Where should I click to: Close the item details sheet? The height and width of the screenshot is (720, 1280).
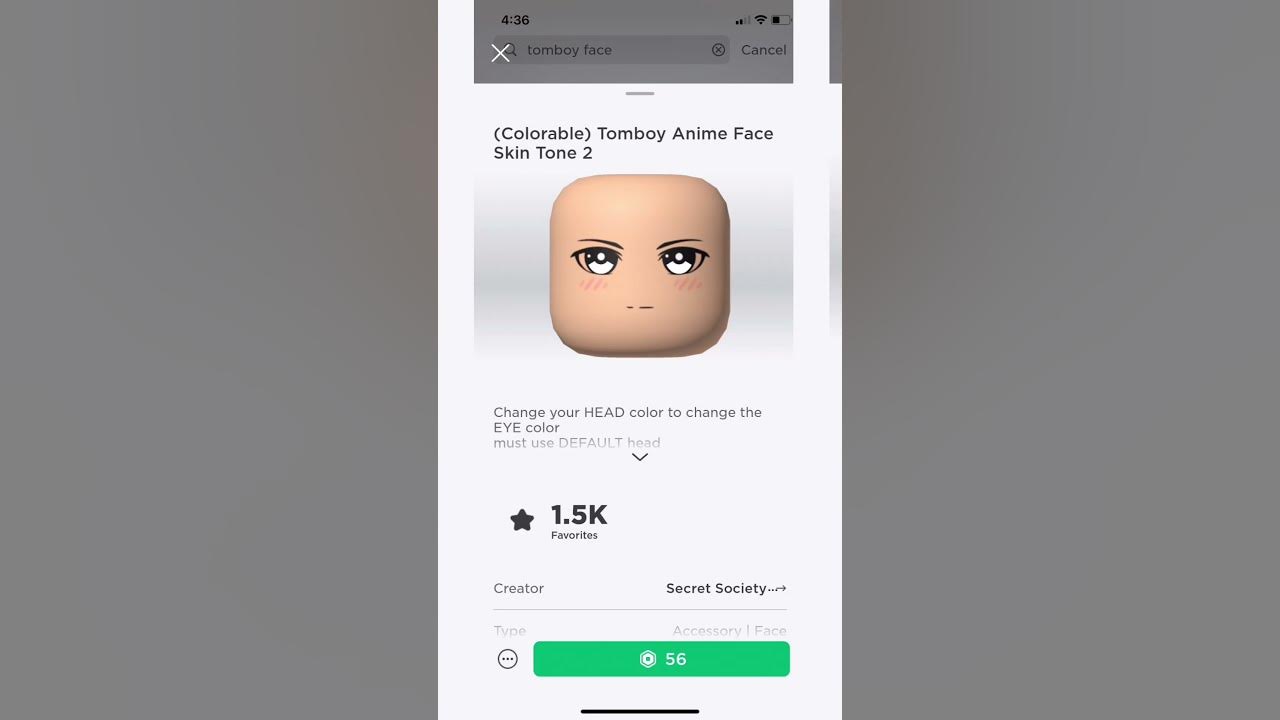click(x=500, y=53)
